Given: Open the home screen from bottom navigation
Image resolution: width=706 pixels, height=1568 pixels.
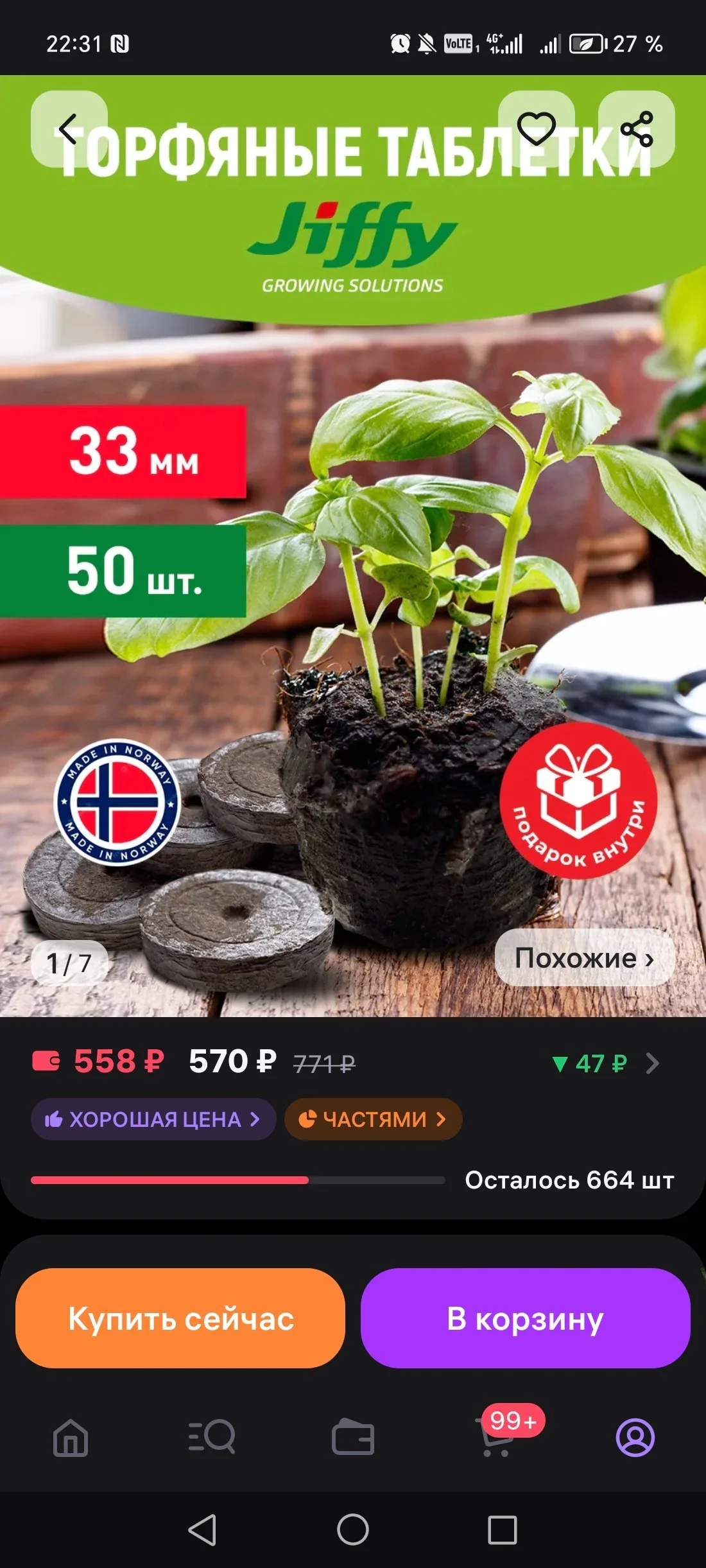Looking at the screenshot, I should (x=71, y=1438).
